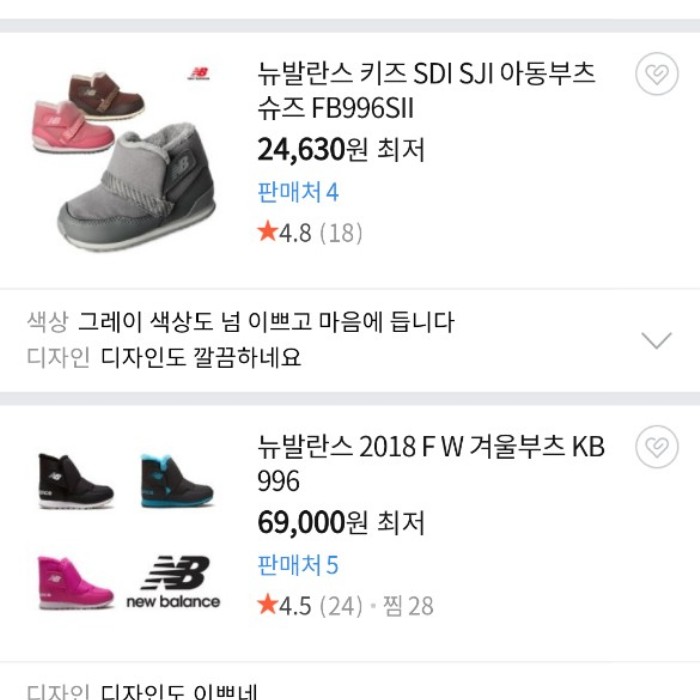Wishlist the 뉴발란스 키즈 FB996SII boots
This screenshot has height=700, width=700.
(x=657, y=75)
